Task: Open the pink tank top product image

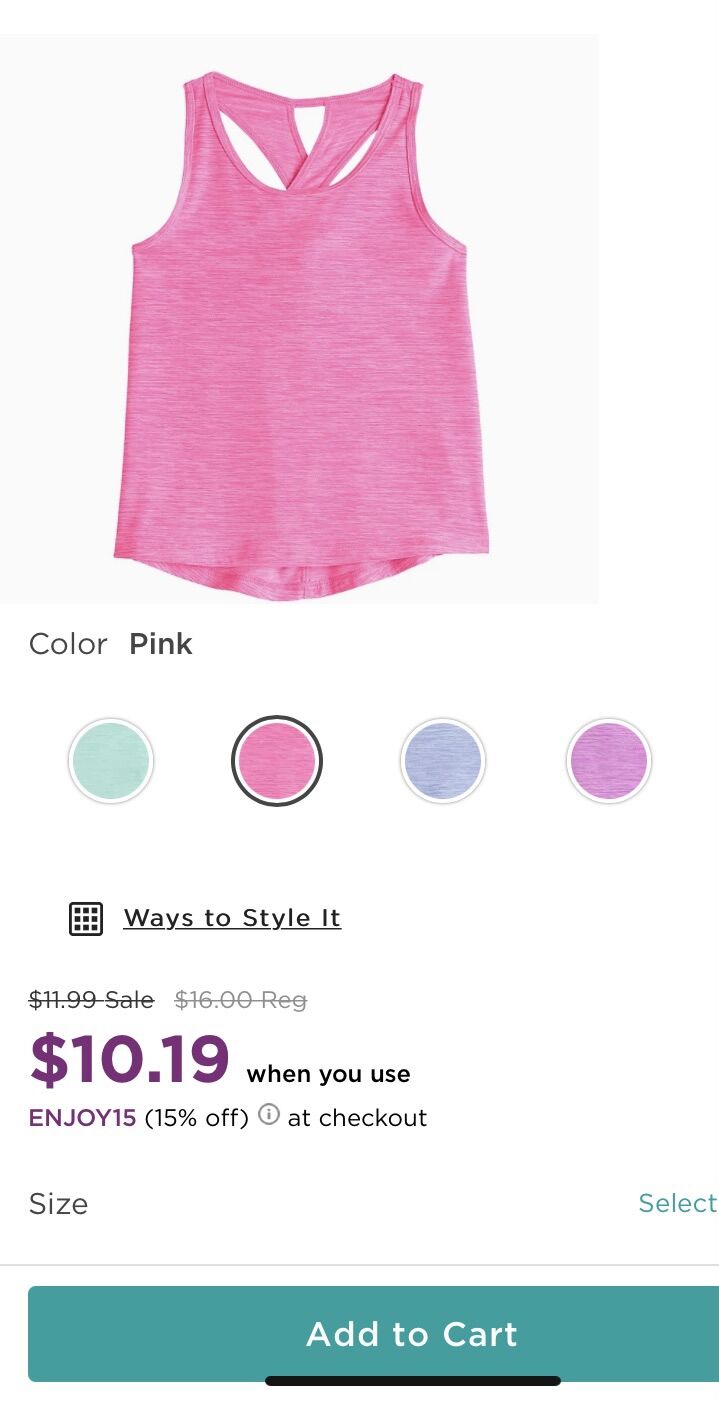Action: (x=299, y=319)
